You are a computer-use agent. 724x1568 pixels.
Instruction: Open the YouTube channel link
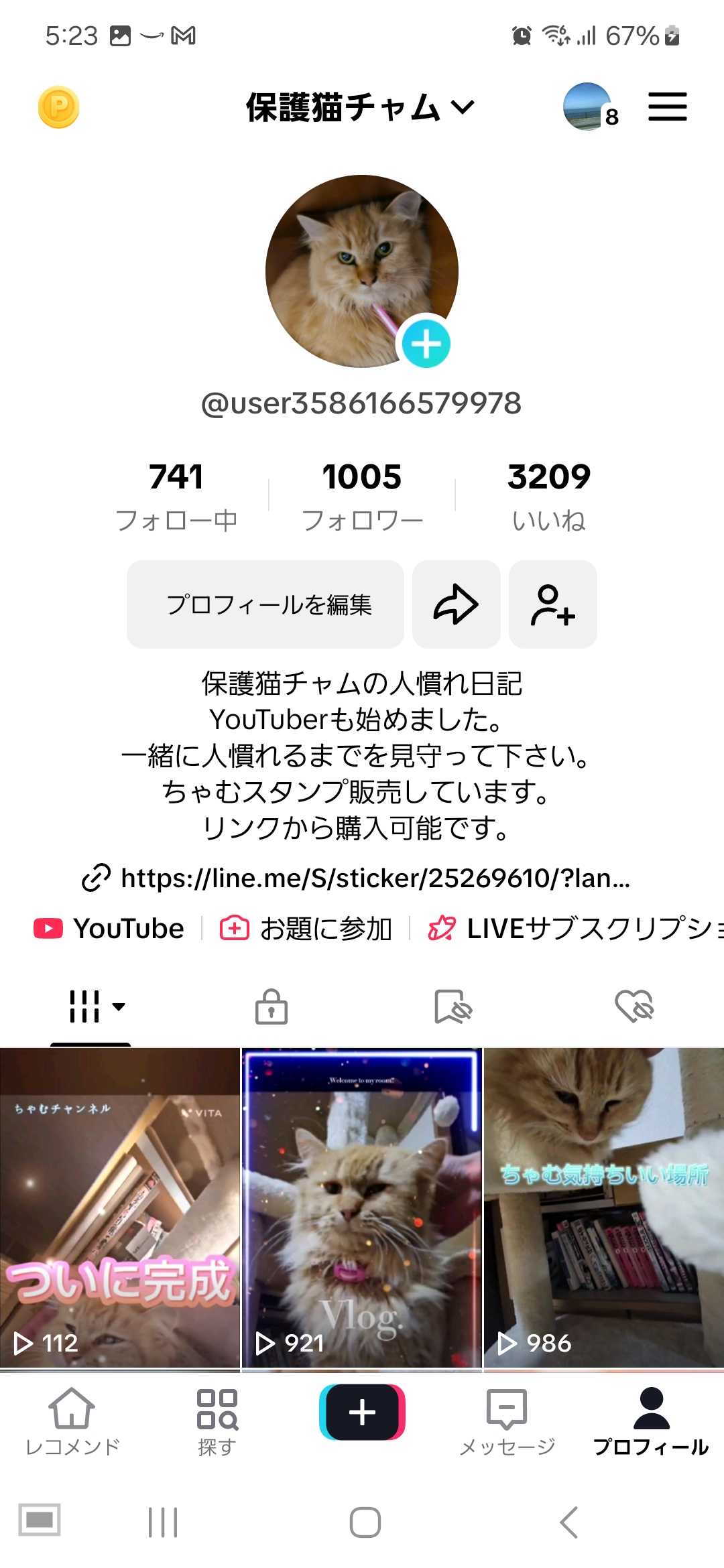tap(111, 929)
